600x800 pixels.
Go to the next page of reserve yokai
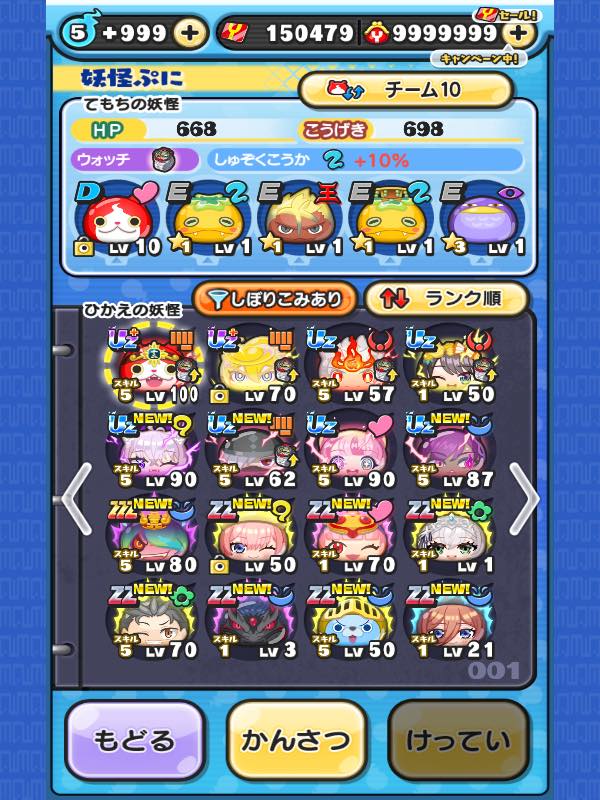(x=523, y=498)
